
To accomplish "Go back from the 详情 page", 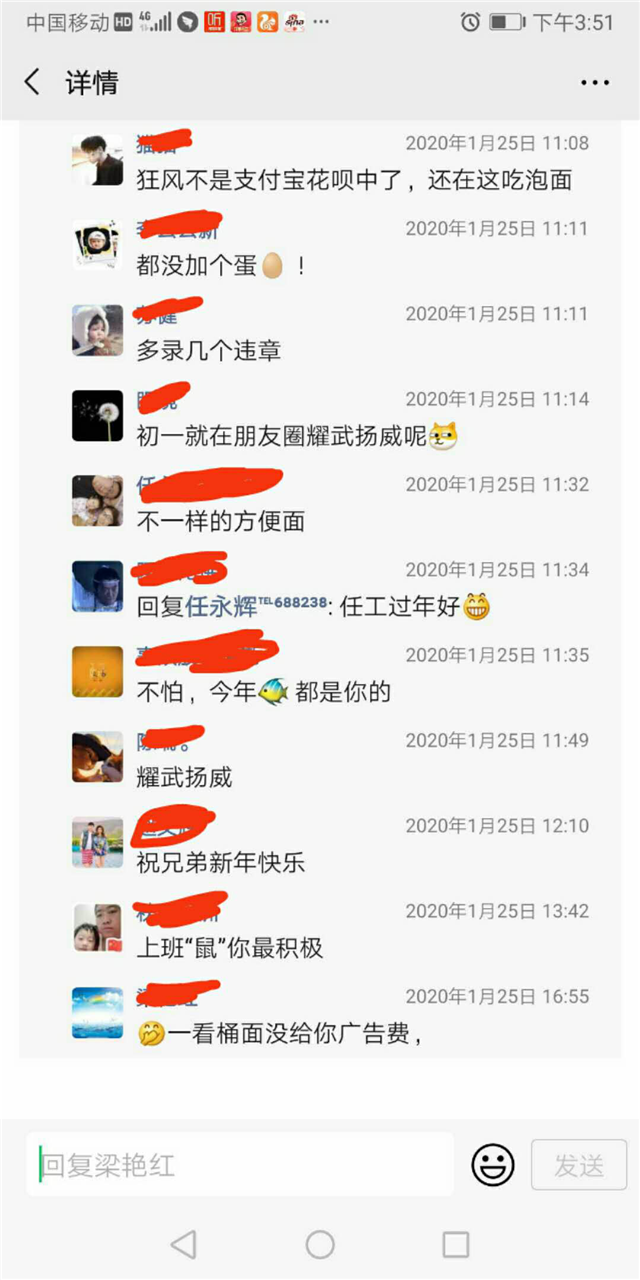I will [33, 82].
